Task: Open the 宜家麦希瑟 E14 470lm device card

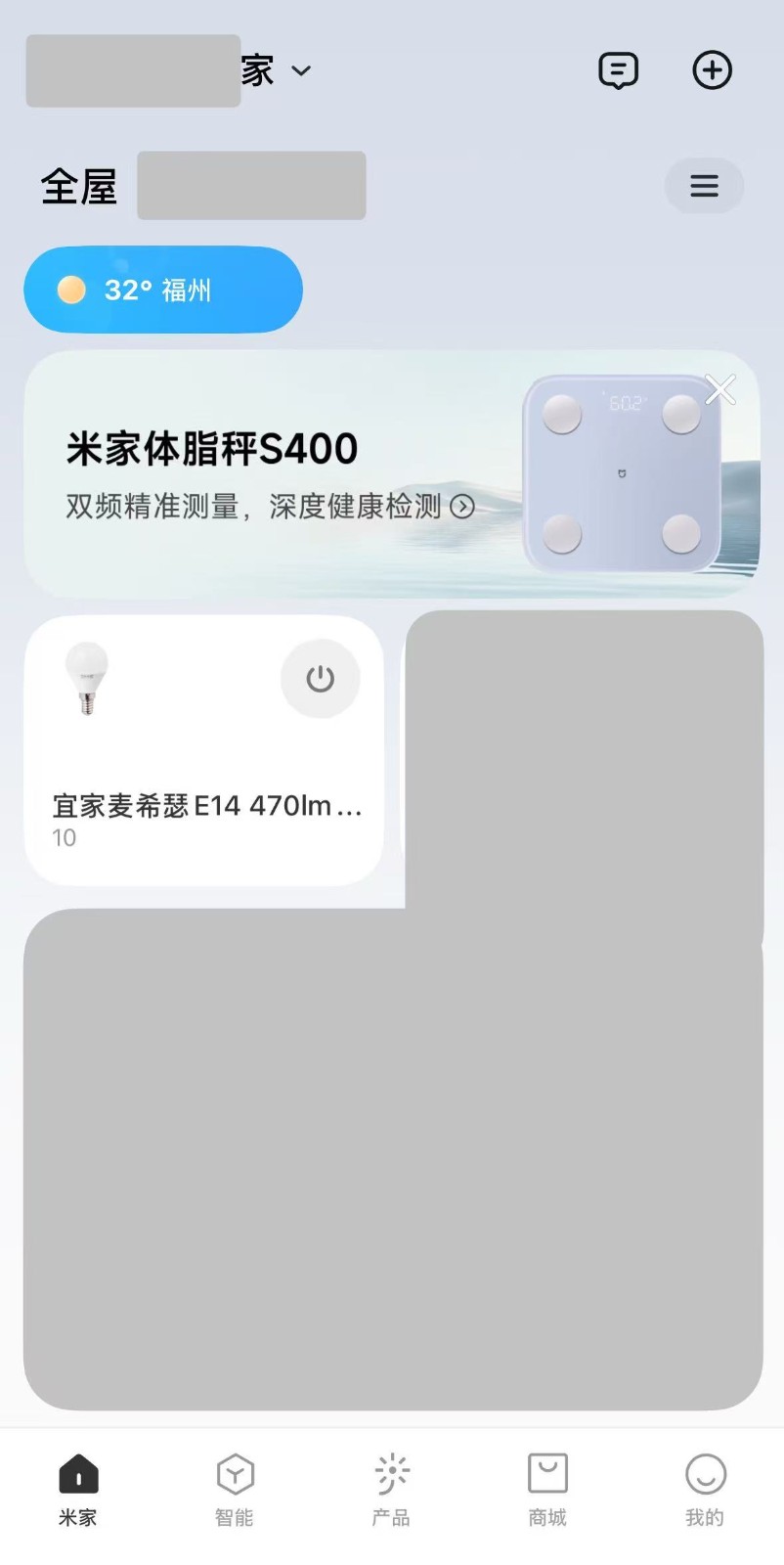Action: click(x=203, y=750)
